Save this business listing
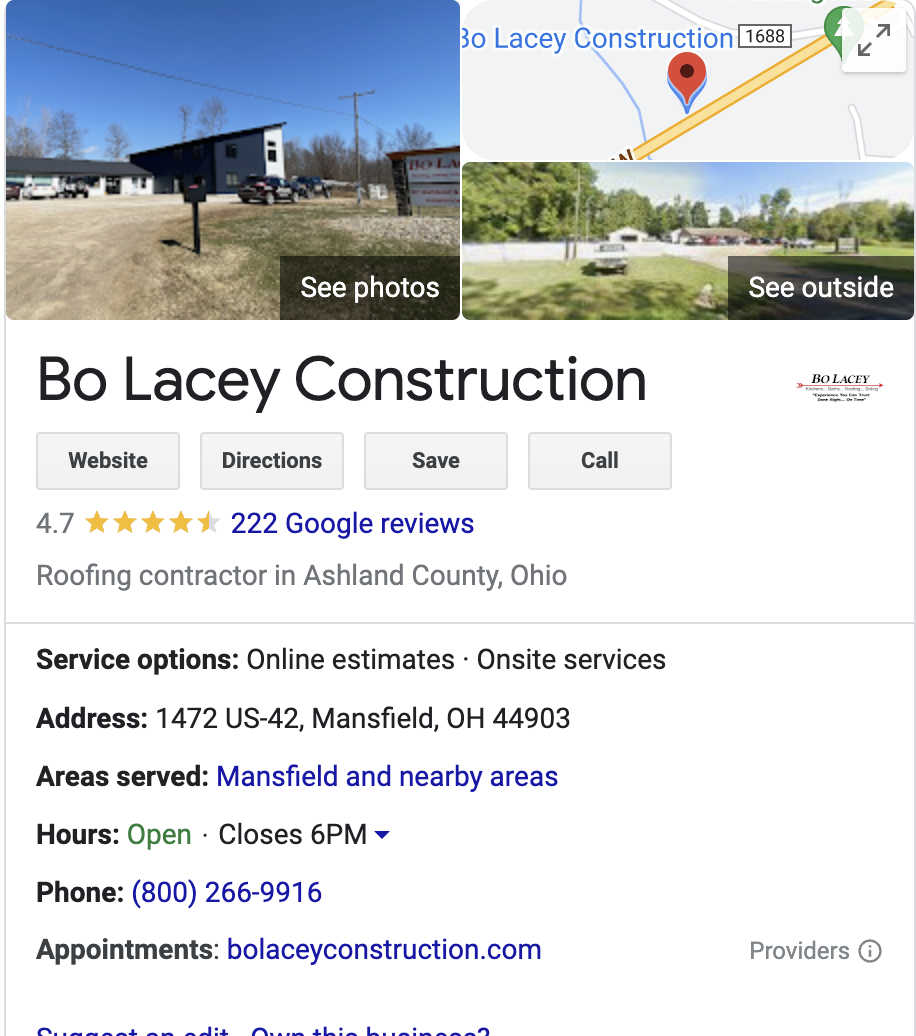This screenshot has width=916, height=1036. (x=436, y=461)
